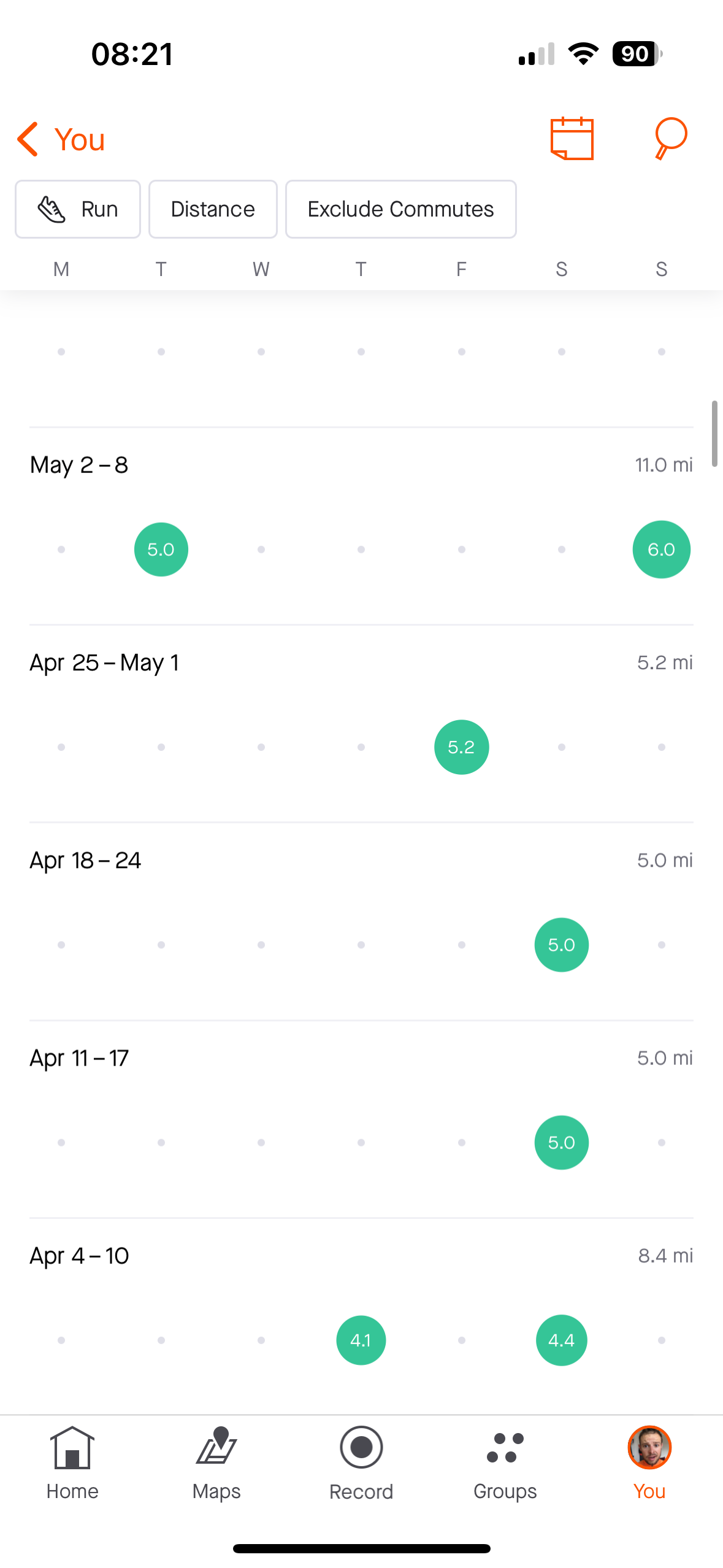
Task: Switch to the Groups tab
Action: [x=505, y=1463]
